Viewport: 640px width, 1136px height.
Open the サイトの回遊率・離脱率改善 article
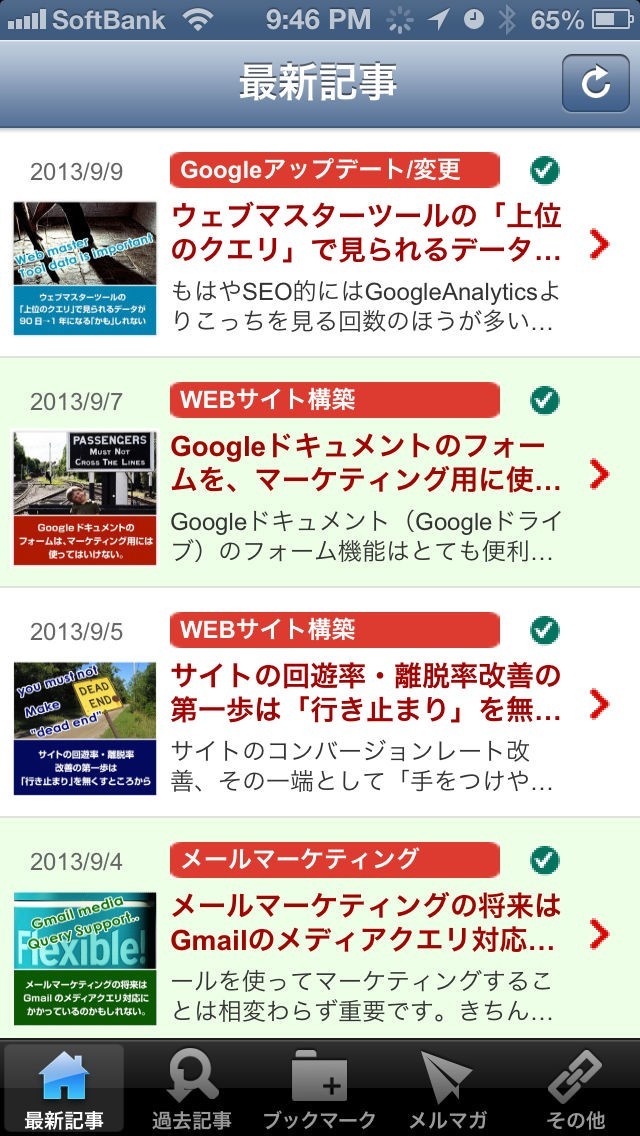pyautogui.click(x=366, y=692)
